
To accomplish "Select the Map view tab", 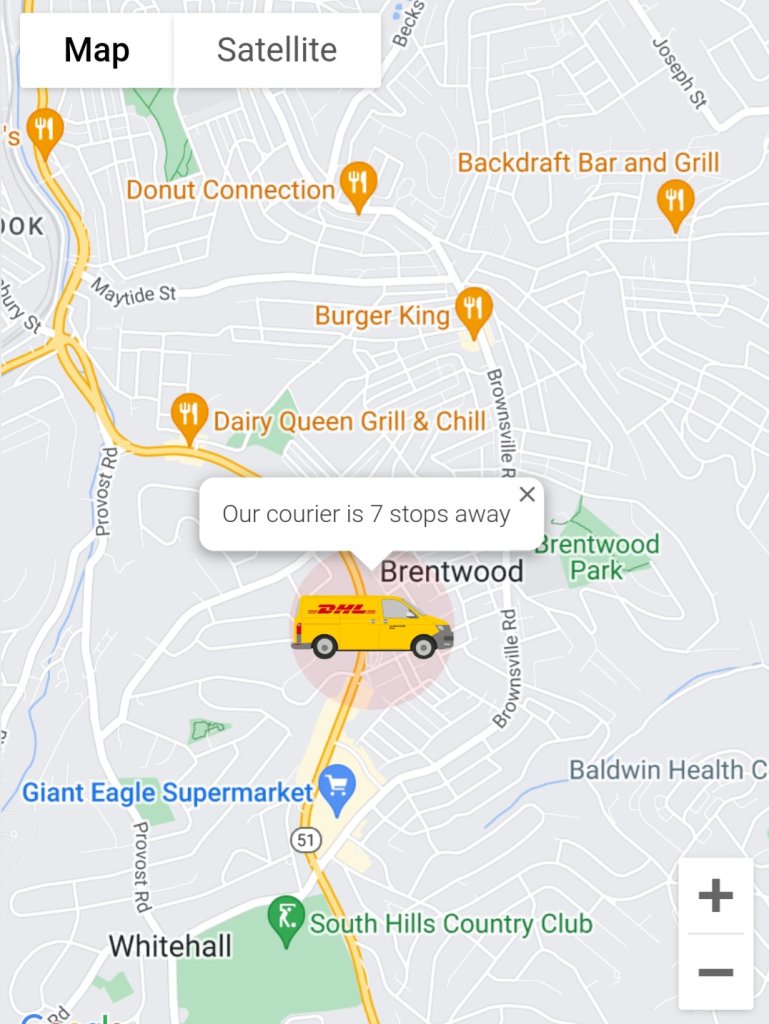I will click(x=97, y=50).
